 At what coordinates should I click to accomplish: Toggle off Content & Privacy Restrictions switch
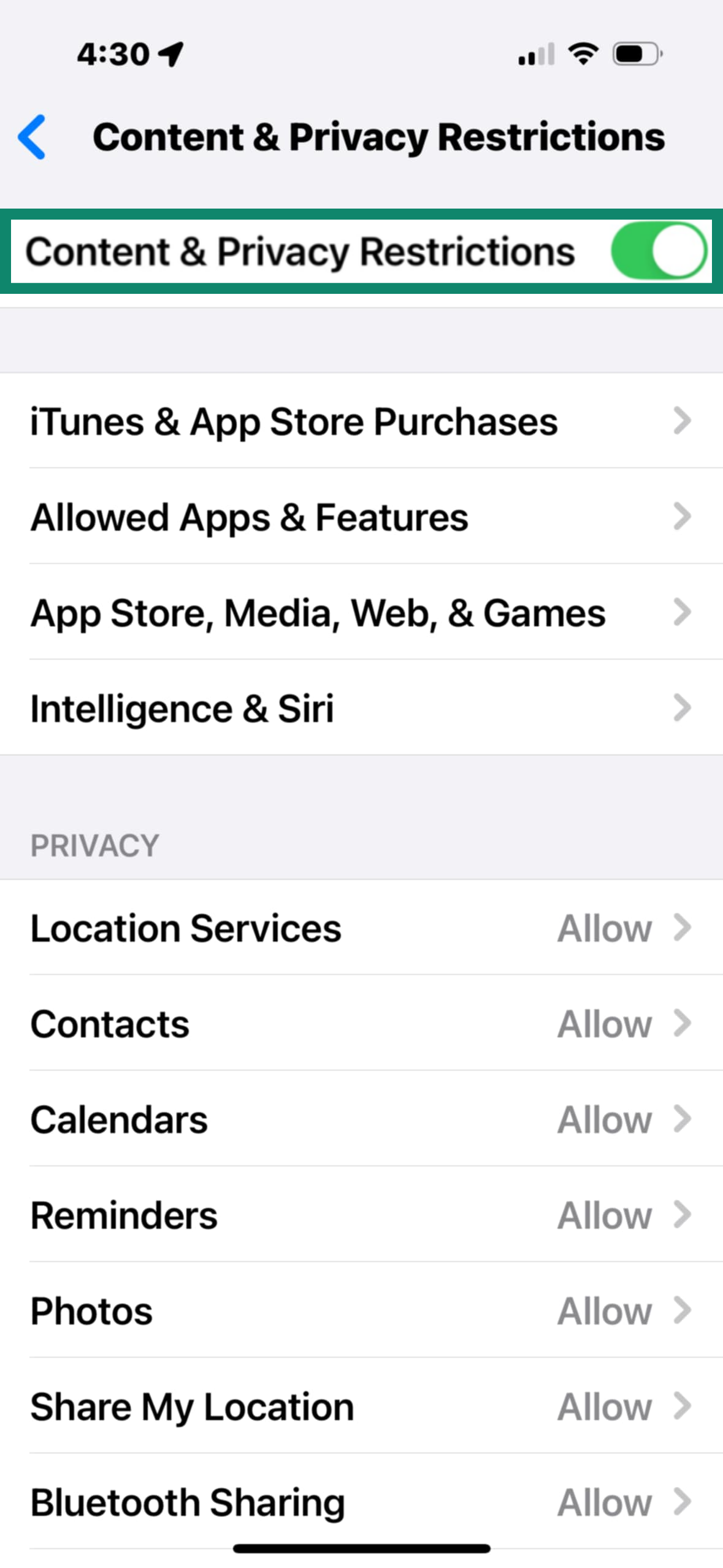(658, 251)
